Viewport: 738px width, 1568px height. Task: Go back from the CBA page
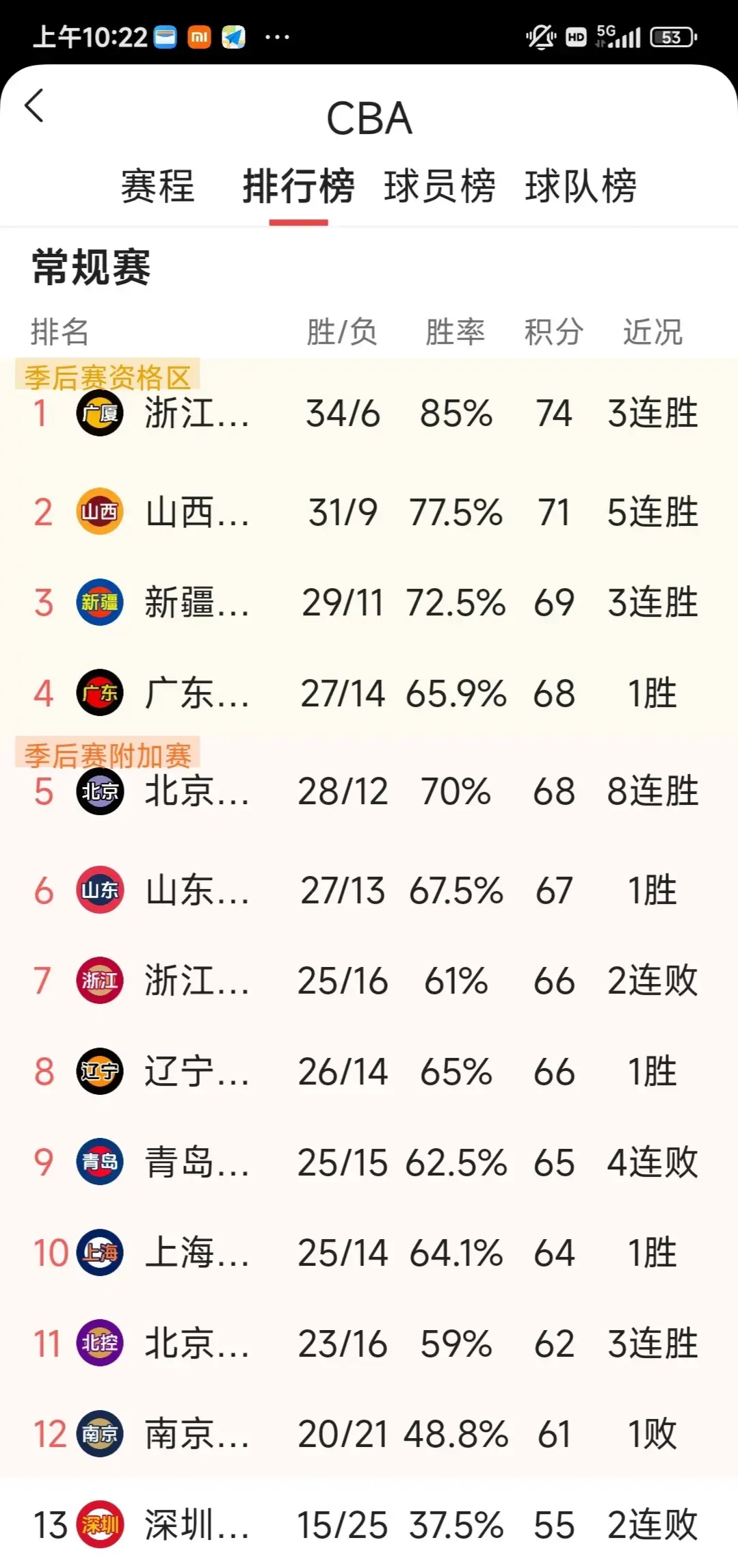click(34, 106)
